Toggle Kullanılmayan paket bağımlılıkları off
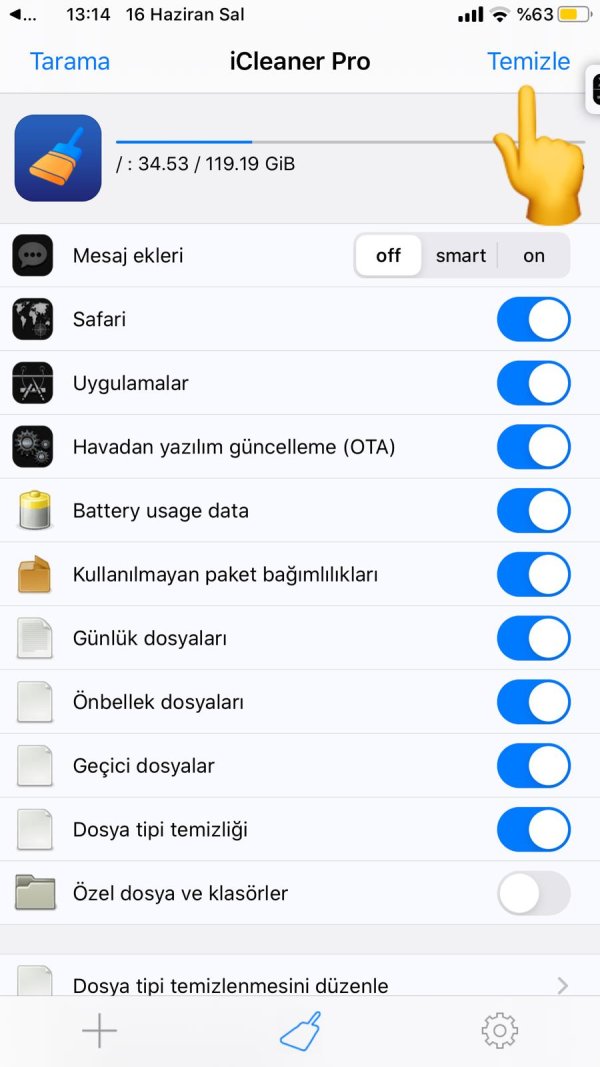This screenshot has height=1067, width=600. (x=533, y=575)
